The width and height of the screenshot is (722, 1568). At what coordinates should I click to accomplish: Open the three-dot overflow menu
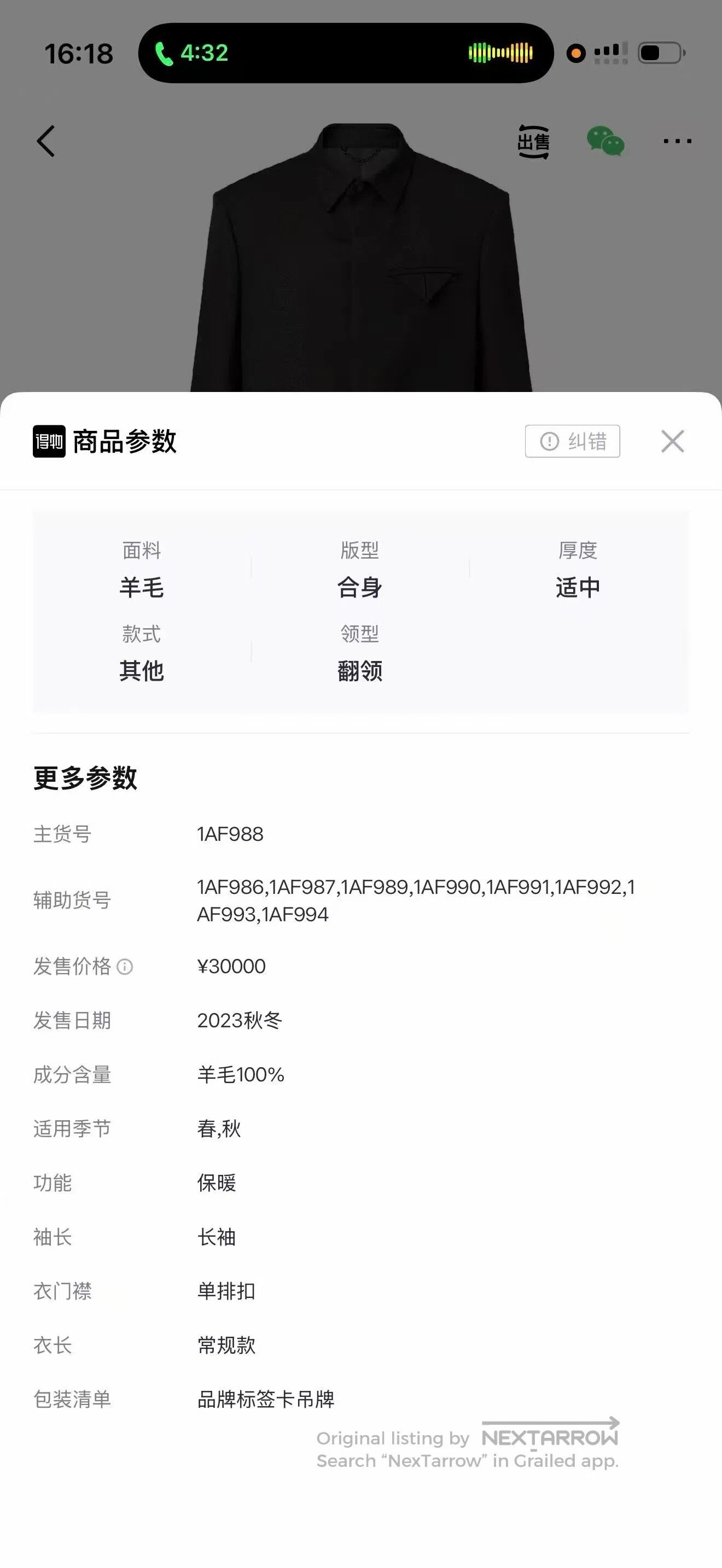[x=677, y=141]
